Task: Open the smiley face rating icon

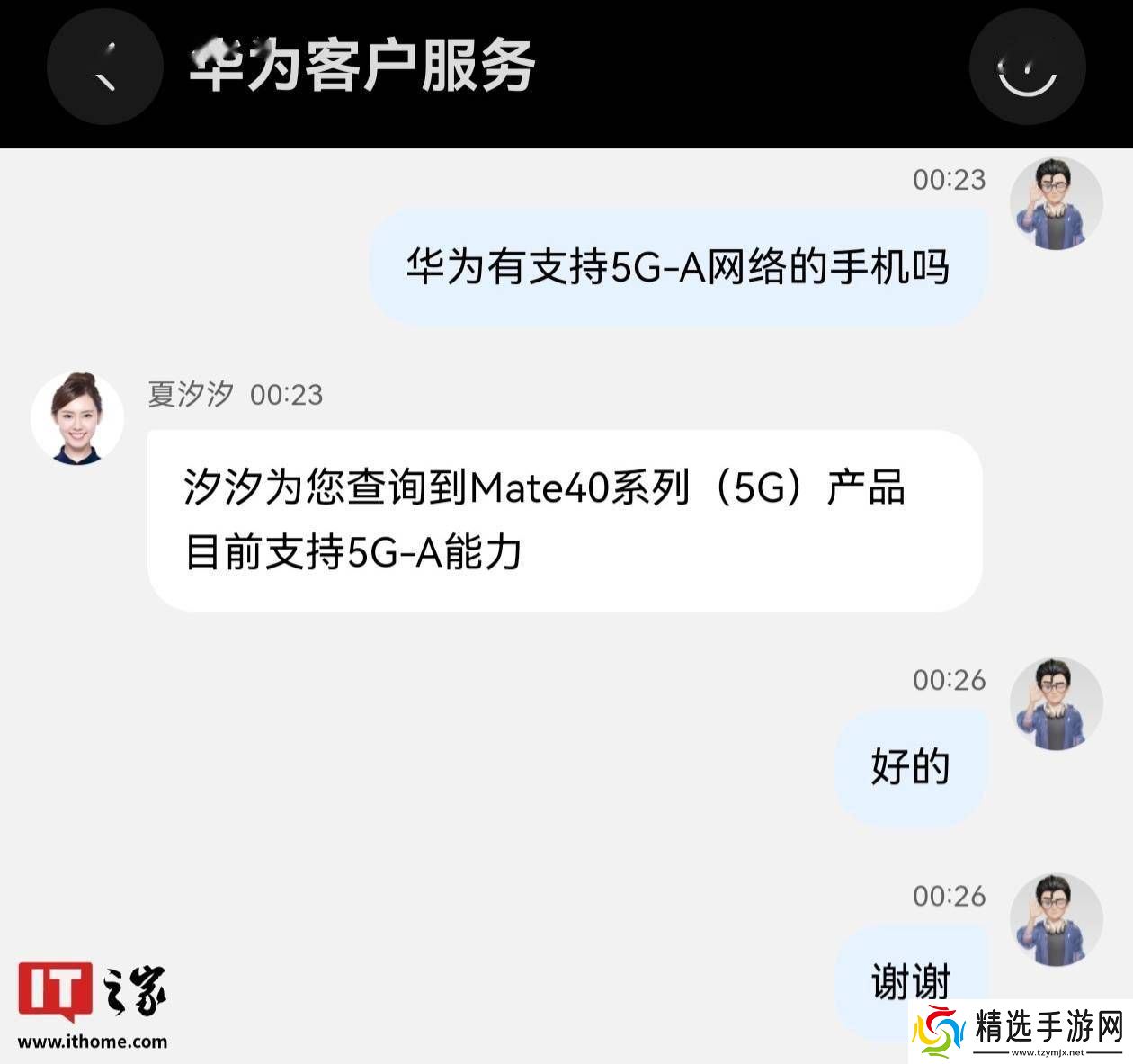Action: pos(1027,67)
